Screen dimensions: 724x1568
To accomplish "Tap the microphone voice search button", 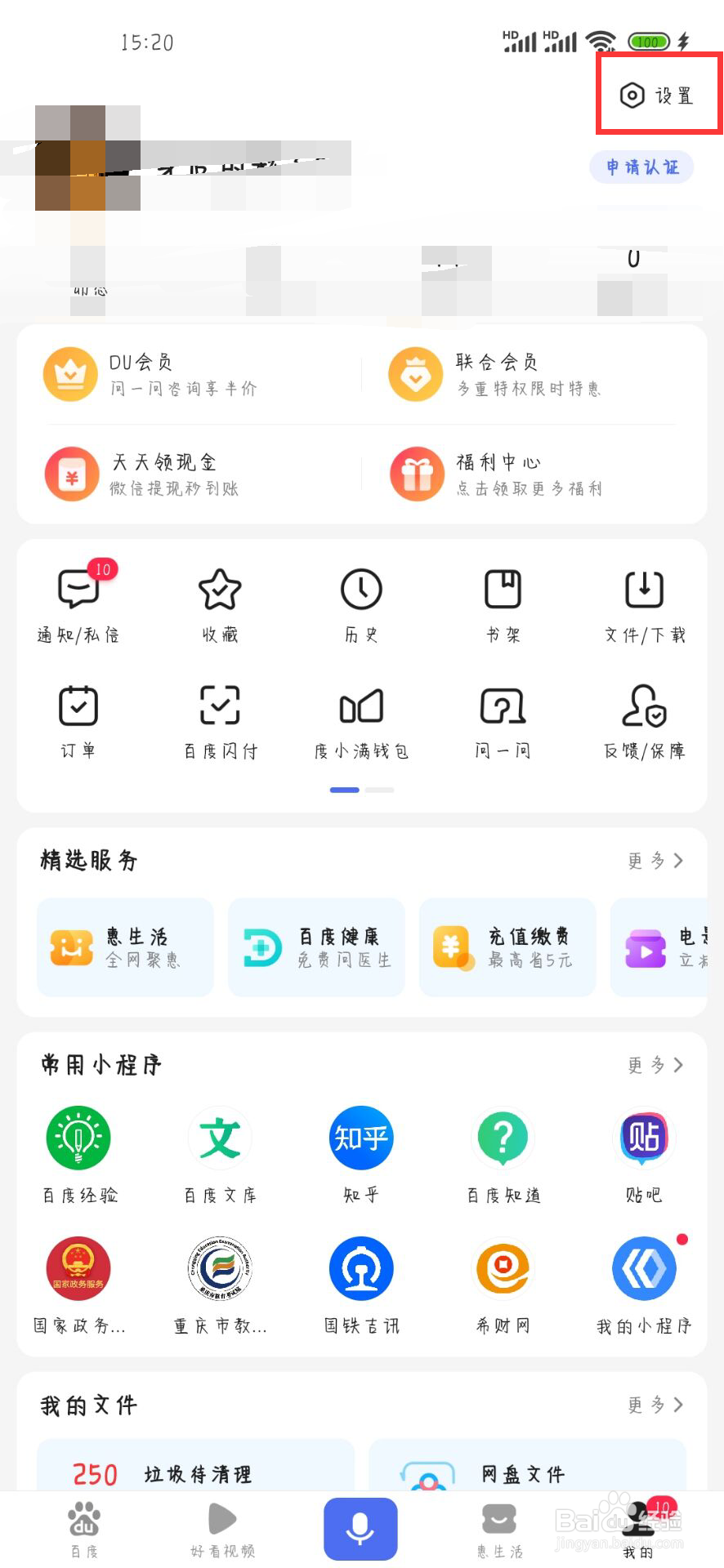I will tap(360, 1529).
